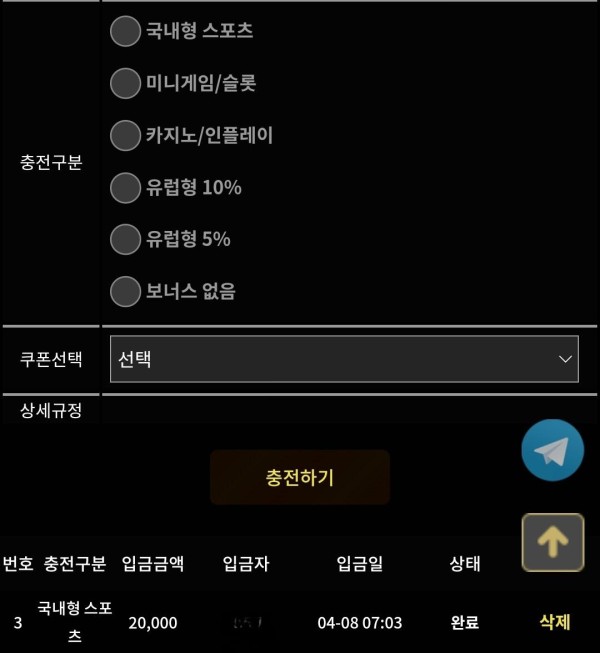This screenshot has width=600, height=653.
Task: Pick the 유럽형 5% option
Action: click(x=125, y=239)
